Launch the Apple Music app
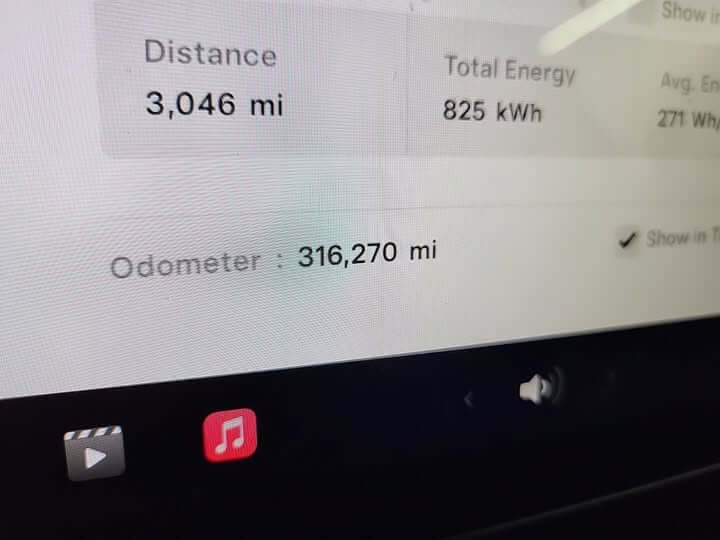 pyautogui.click(x=230, y=435)
